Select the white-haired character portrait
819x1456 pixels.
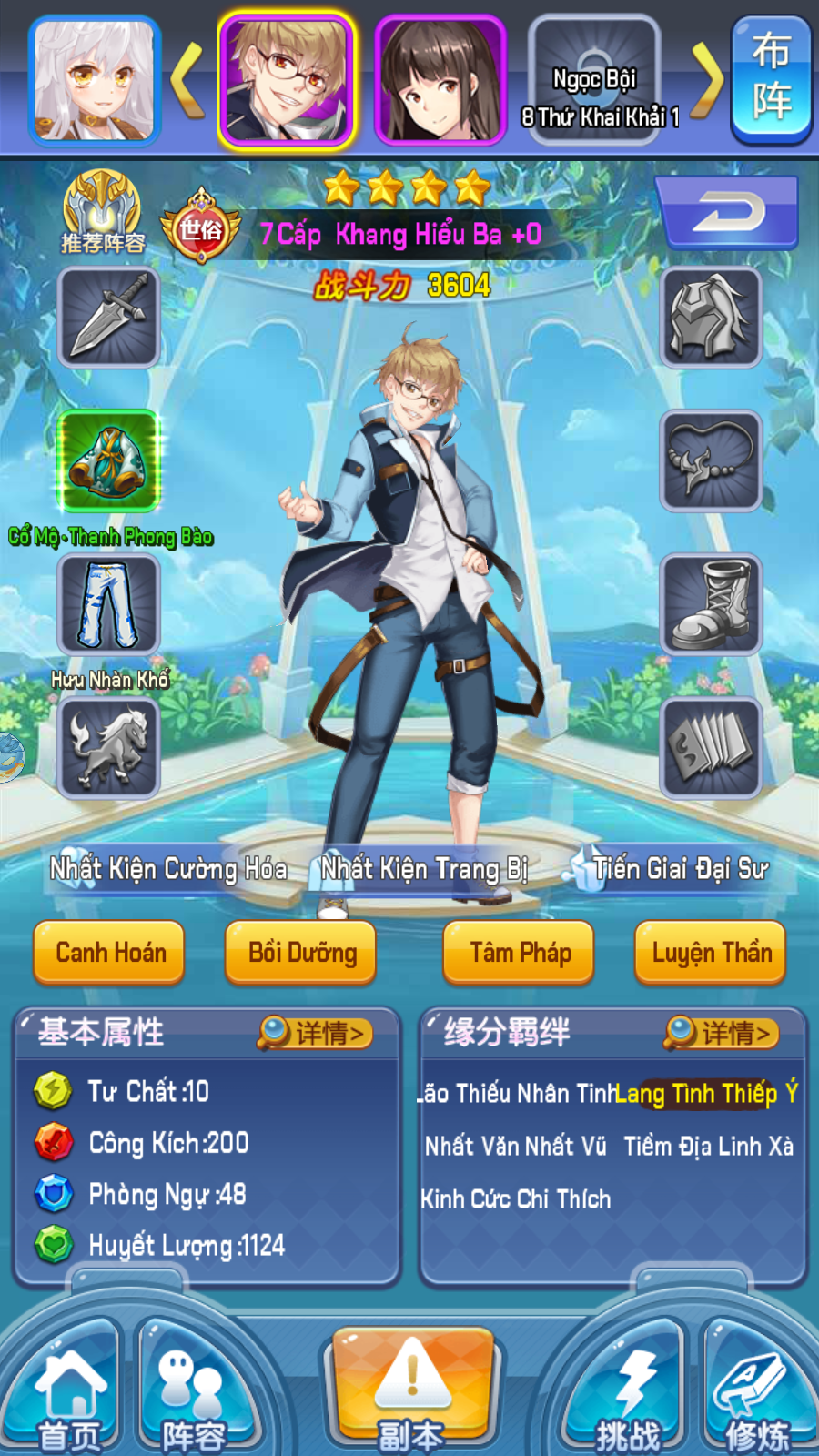pos(95,80)
